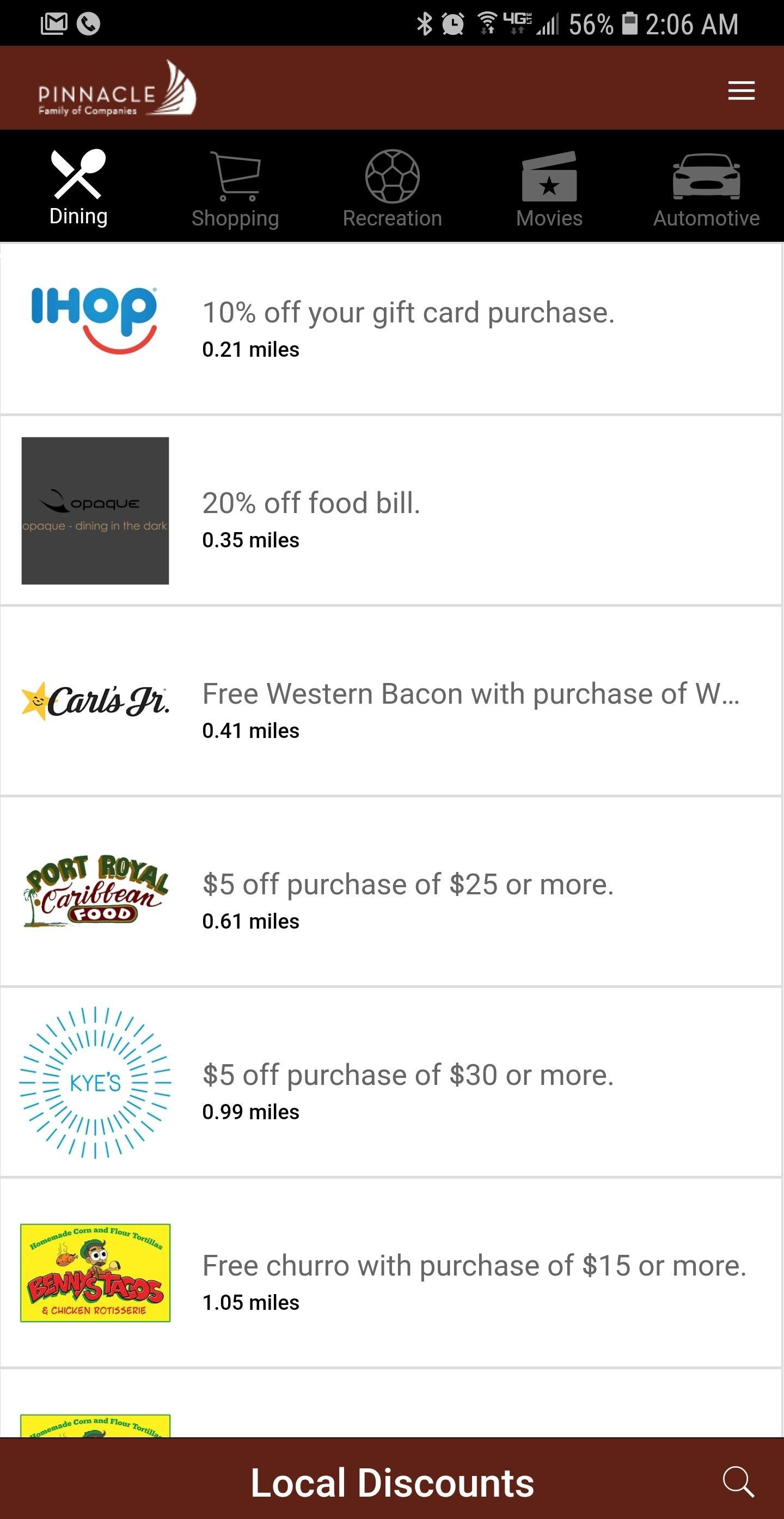This screenshot has width=784, height=1519.
Task: Select the Dining category tab
Action: pyautogui.click(x=78, y=187)
